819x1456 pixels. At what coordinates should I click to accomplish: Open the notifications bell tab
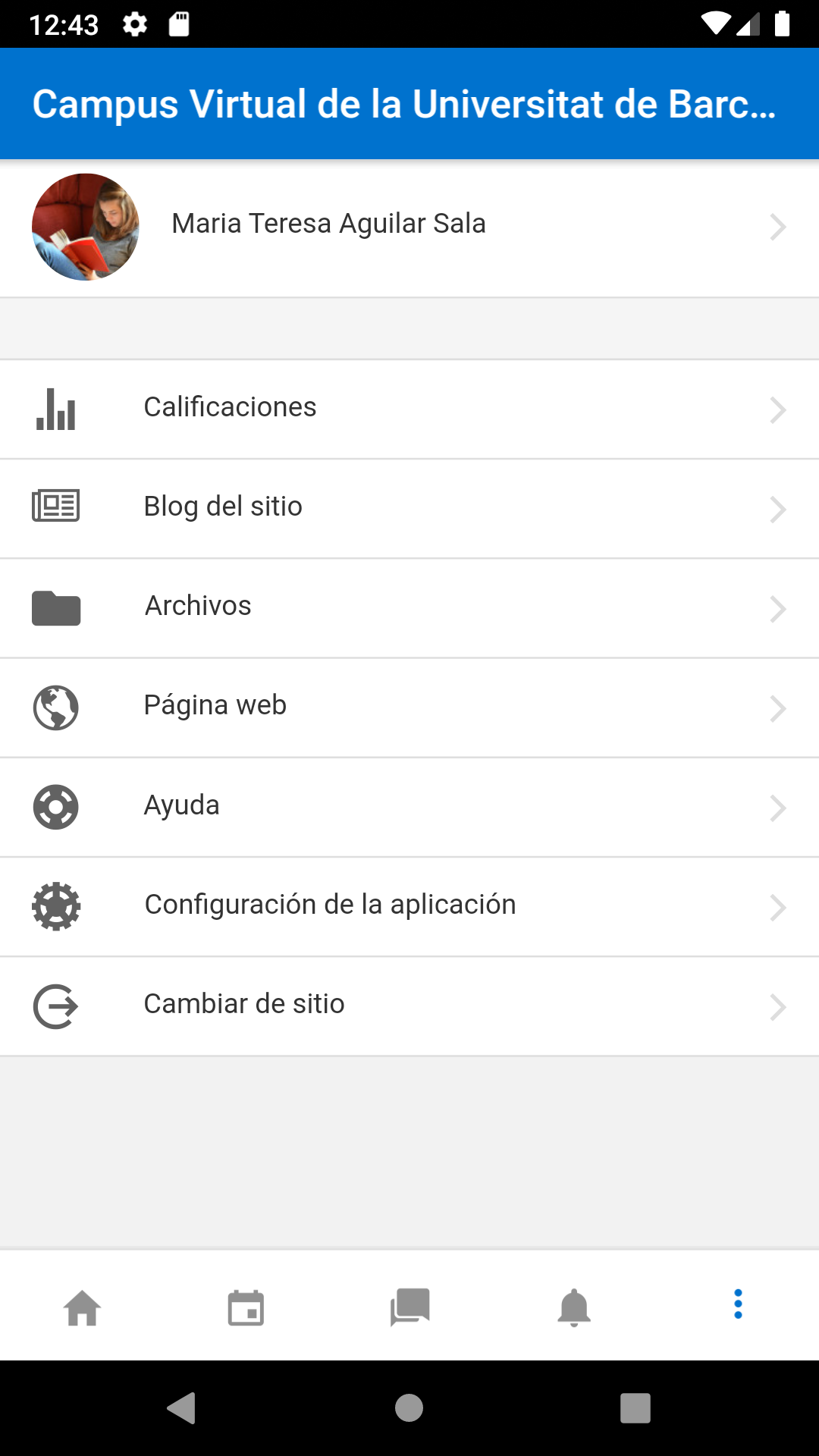pyautogui.click(x=573, y=1307)
